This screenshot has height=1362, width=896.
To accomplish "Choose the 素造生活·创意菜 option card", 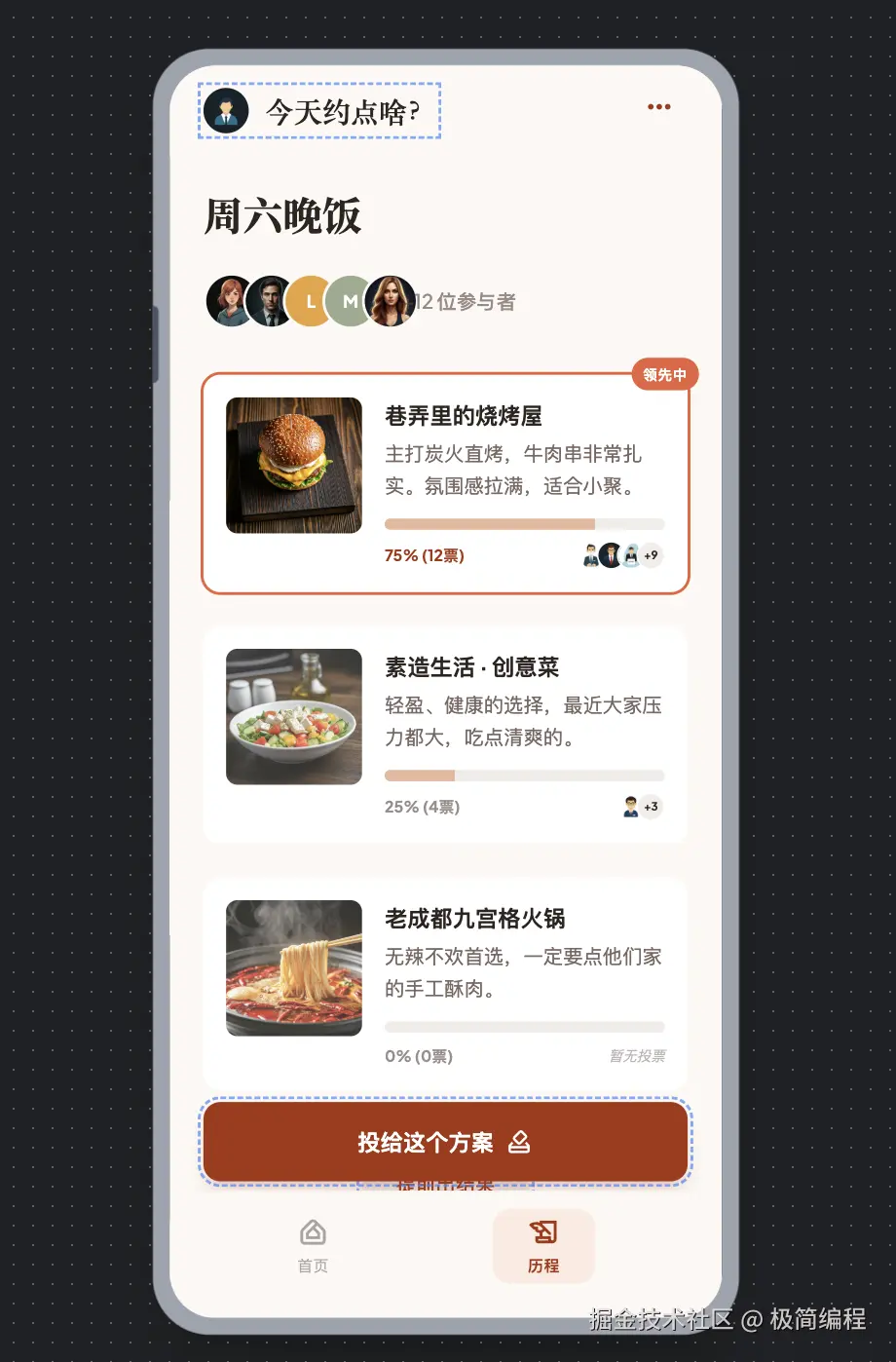I will point(445,735).
